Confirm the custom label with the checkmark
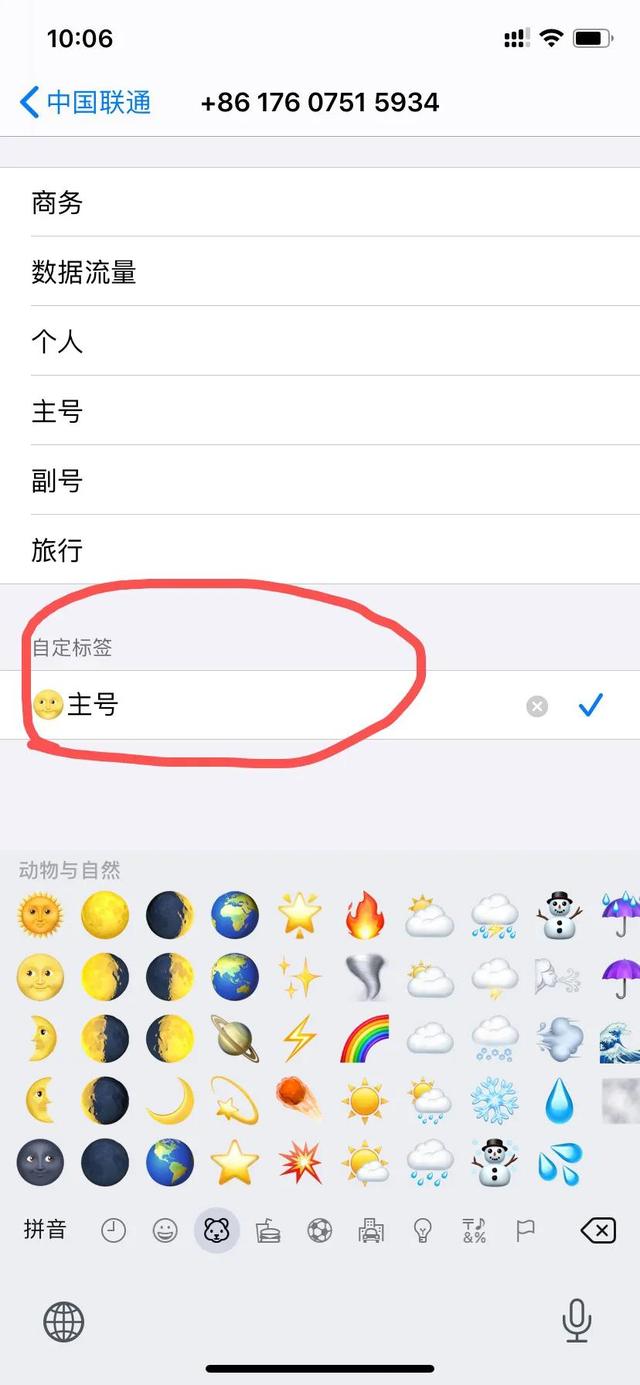Image resolution: width=640 pixels, height=1385 pixels. [x=591, y=706]
